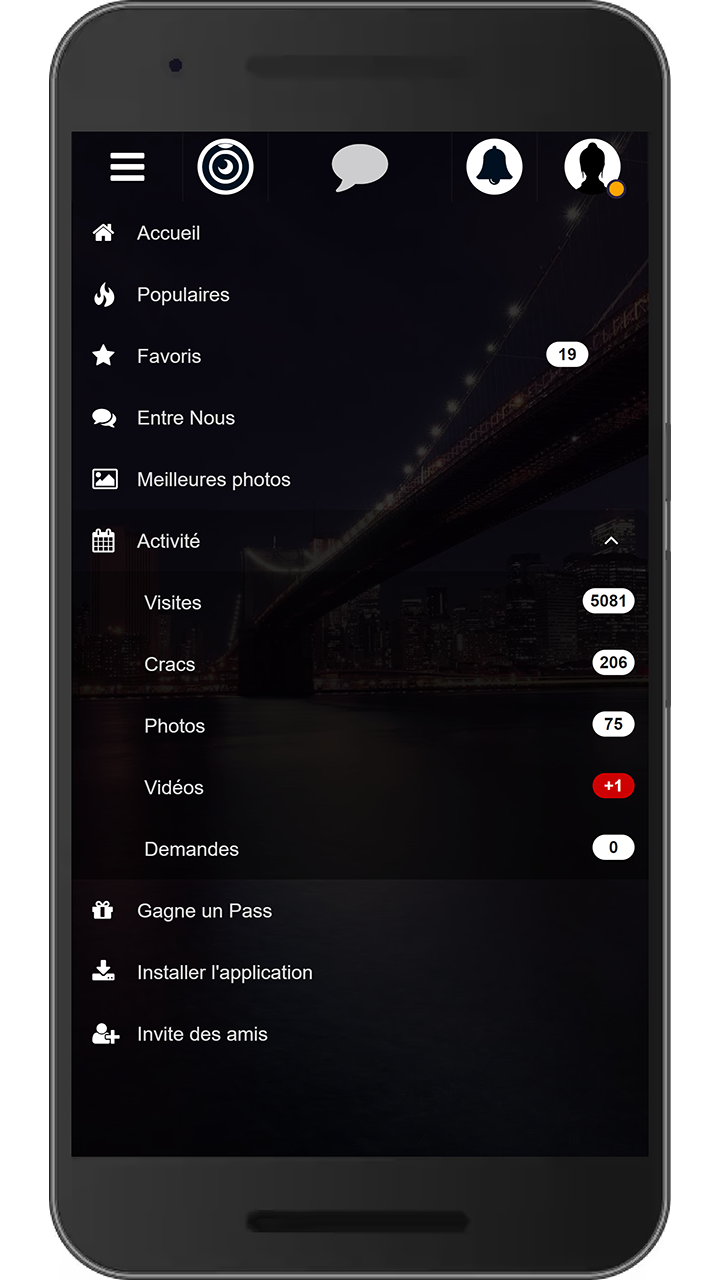
Task: Open the messages speech bubble
Action: 360,167
